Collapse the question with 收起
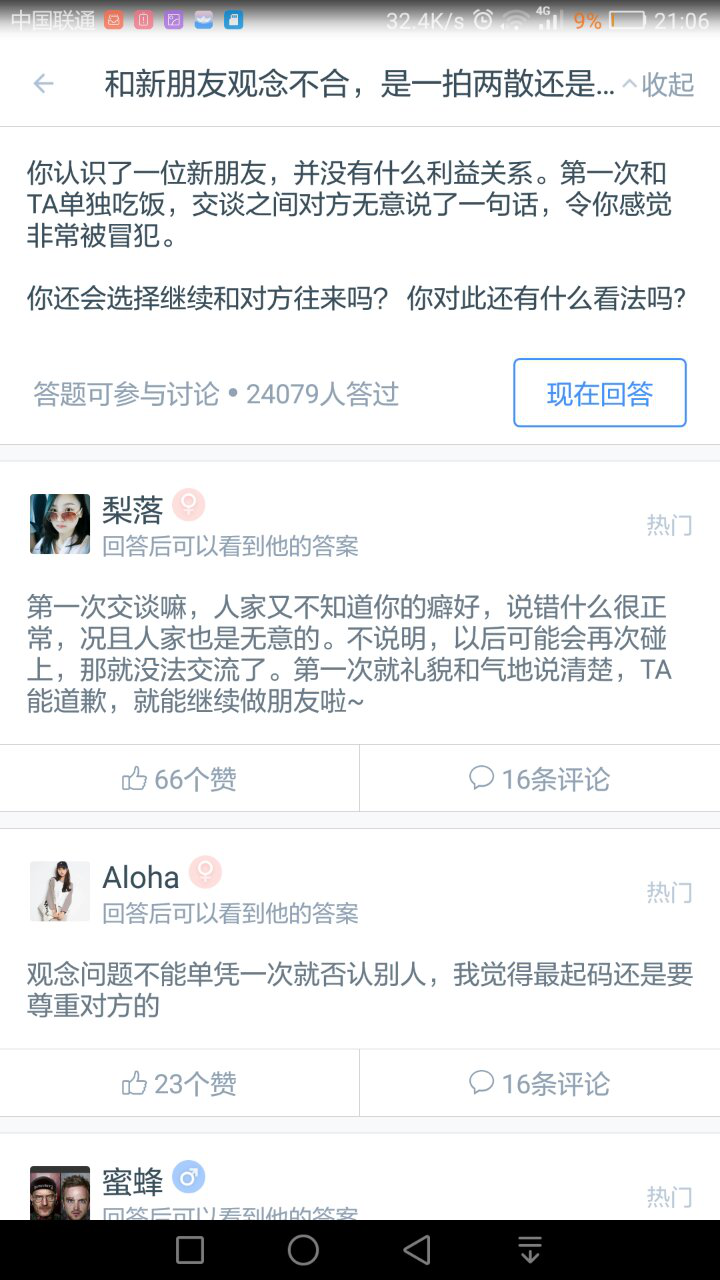The height and width of the screenshot is (1280, 720). coord(658,85)
